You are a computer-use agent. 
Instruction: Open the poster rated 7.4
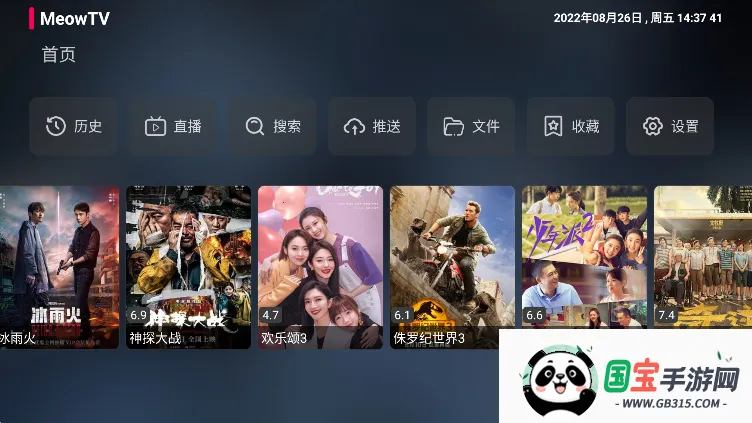[x=702, y=255]
